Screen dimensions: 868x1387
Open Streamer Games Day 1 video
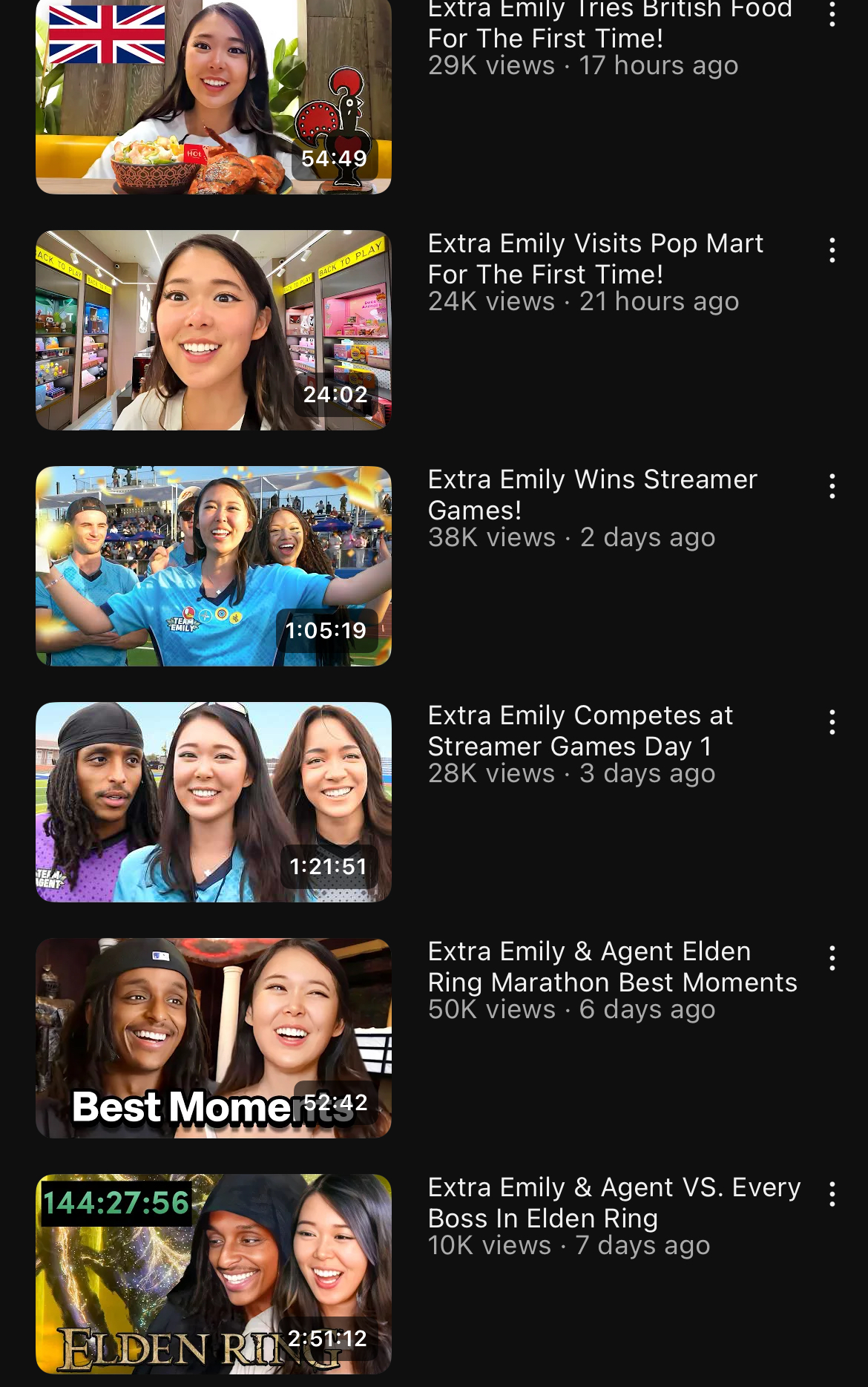tap(213, 802)
